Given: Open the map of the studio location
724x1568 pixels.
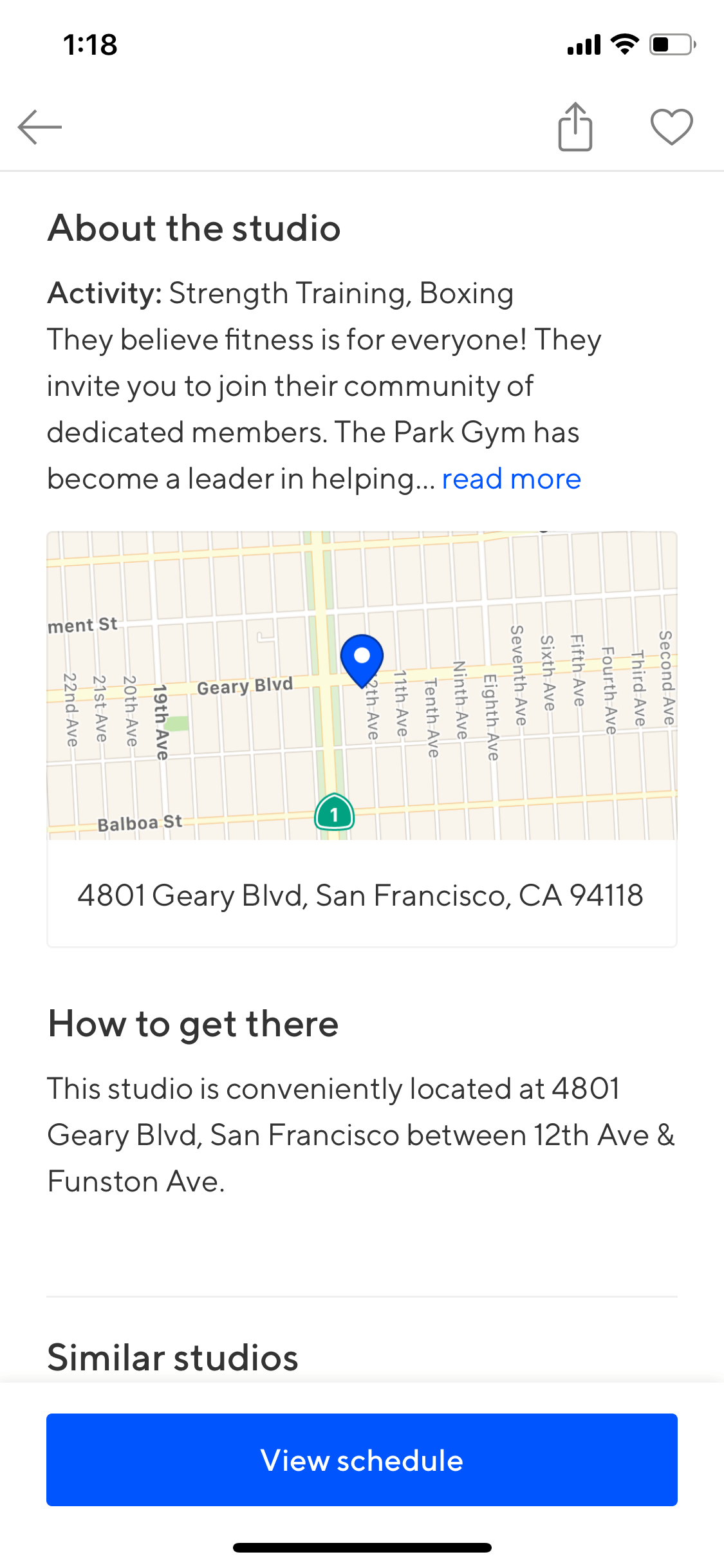Looking at the screenshot, I should (362, 686).
